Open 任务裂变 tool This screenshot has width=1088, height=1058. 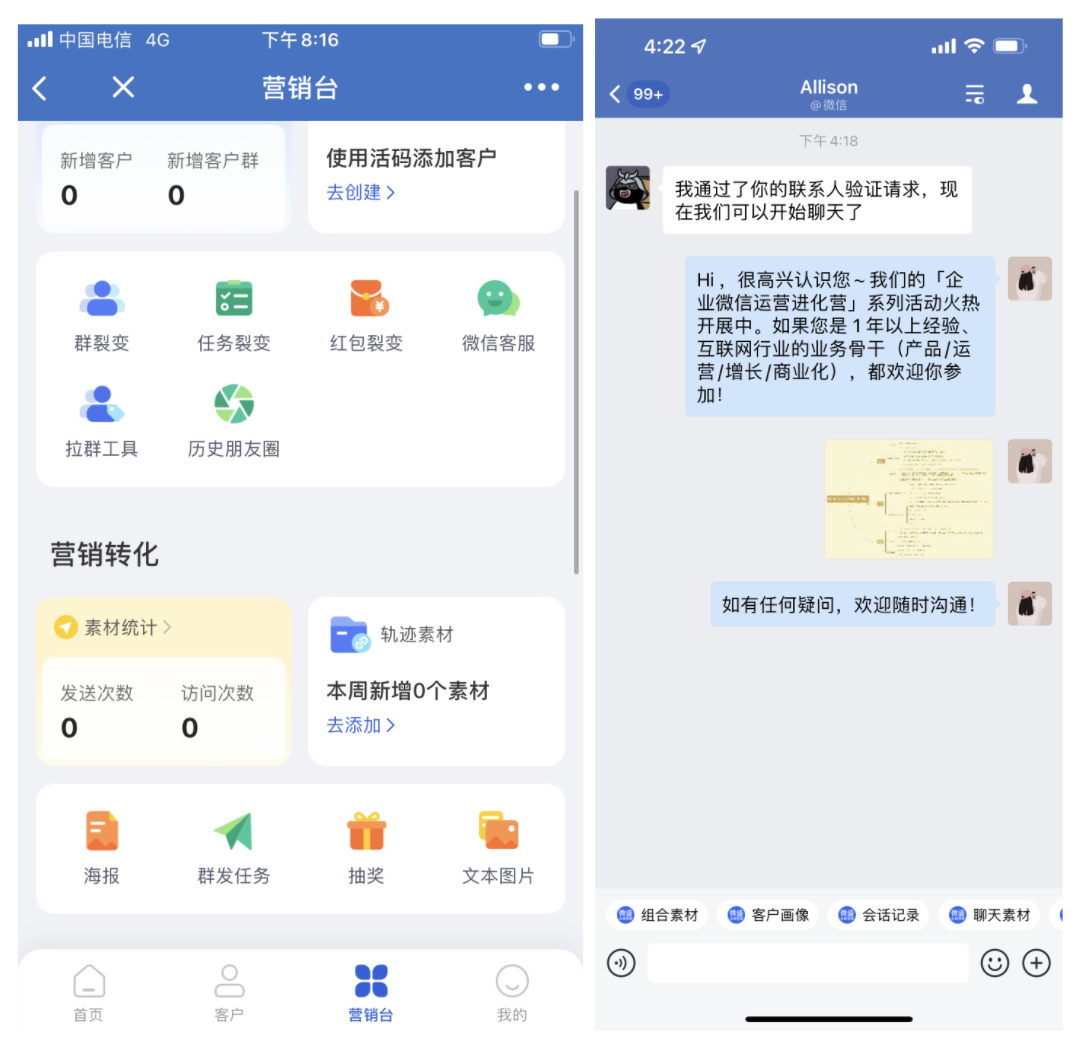[x=233, y=316]
